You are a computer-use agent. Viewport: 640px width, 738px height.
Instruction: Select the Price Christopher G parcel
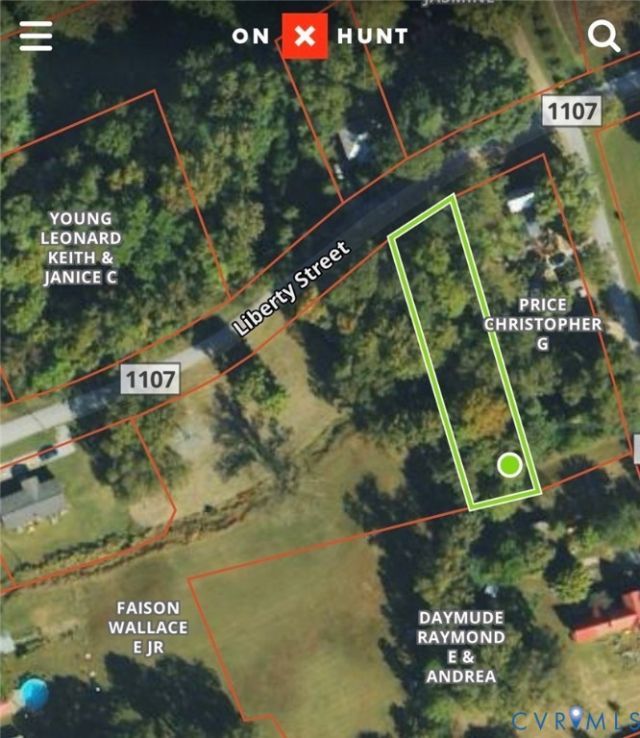pos(543,323)
